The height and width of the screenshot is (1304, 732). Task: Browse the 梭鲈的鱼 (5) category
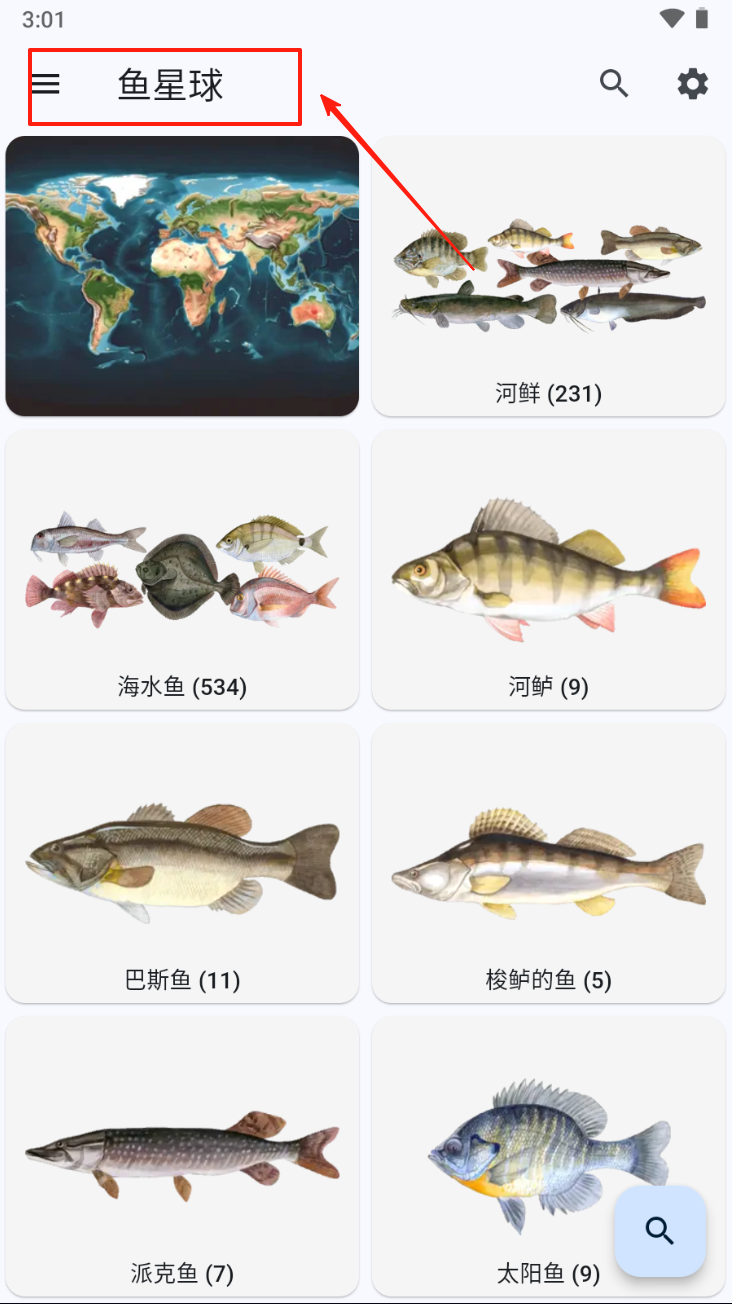click(x=548, y=862)
